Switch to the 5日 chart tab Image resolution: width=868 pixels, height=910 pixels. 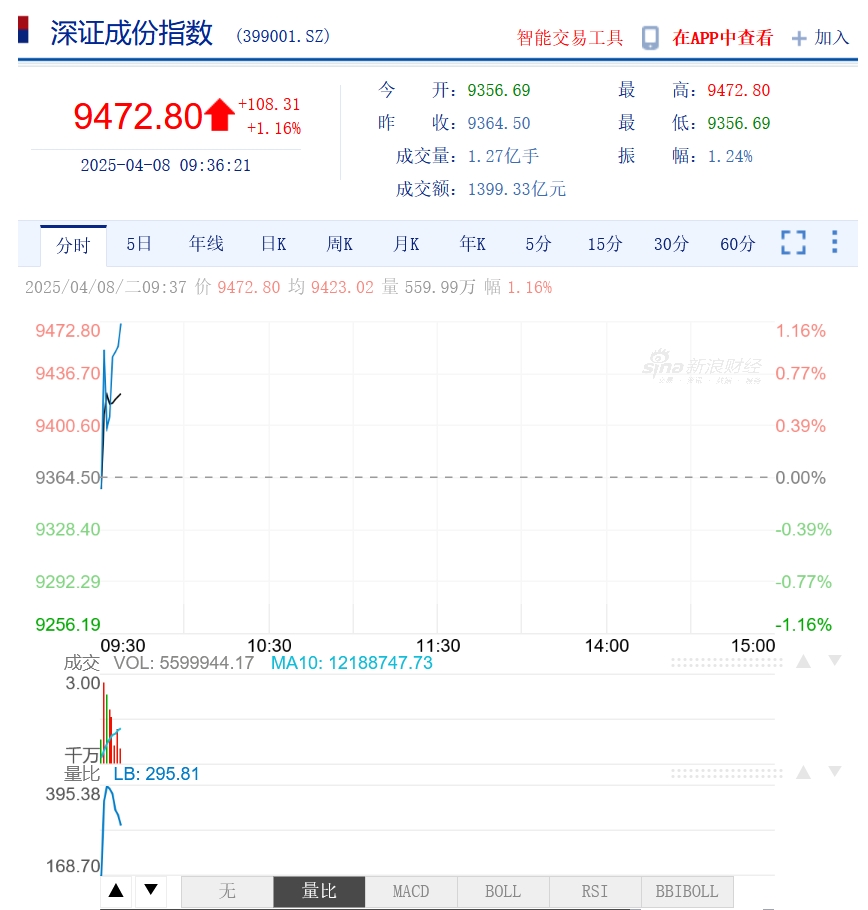[139, 244]
